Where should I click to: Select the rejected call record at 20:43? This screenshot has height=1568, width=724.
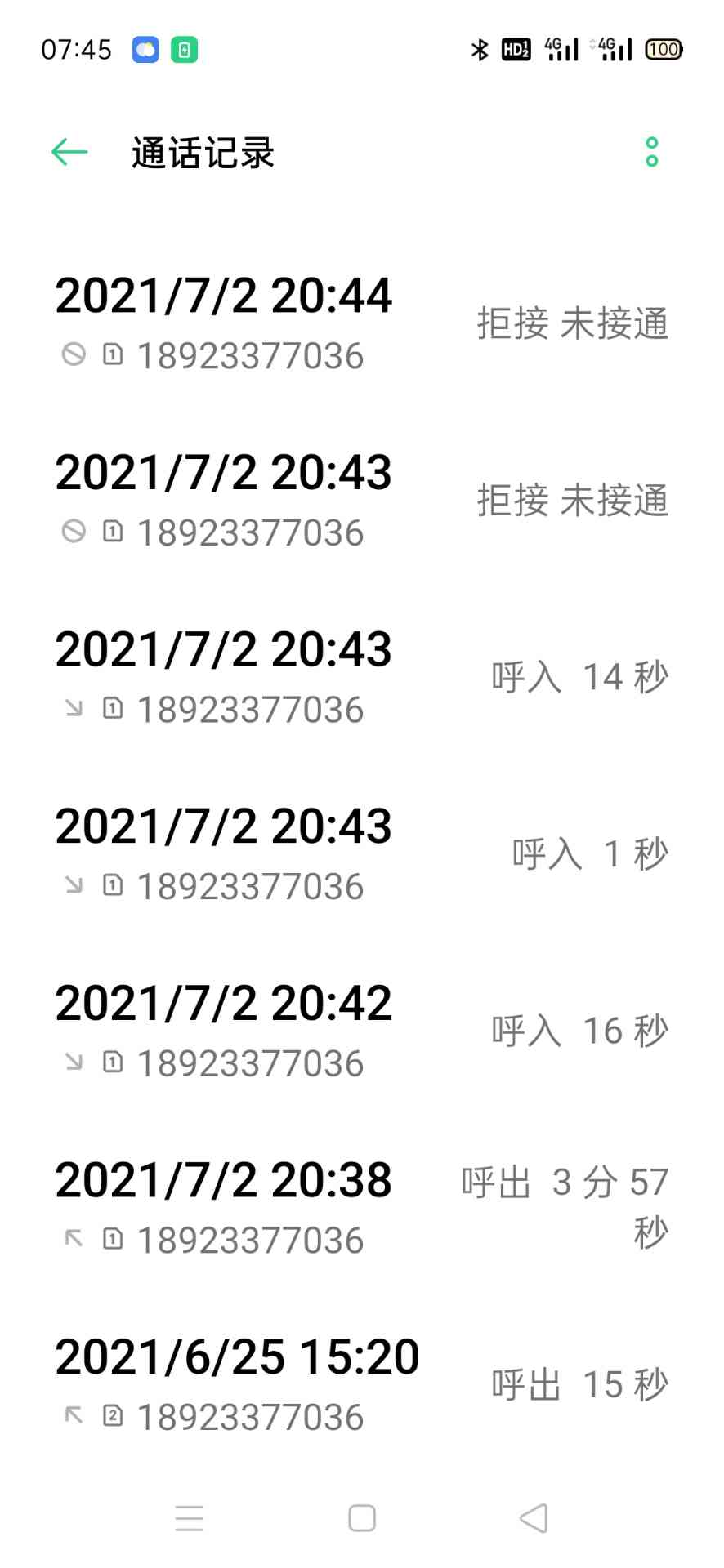point(362,501)
